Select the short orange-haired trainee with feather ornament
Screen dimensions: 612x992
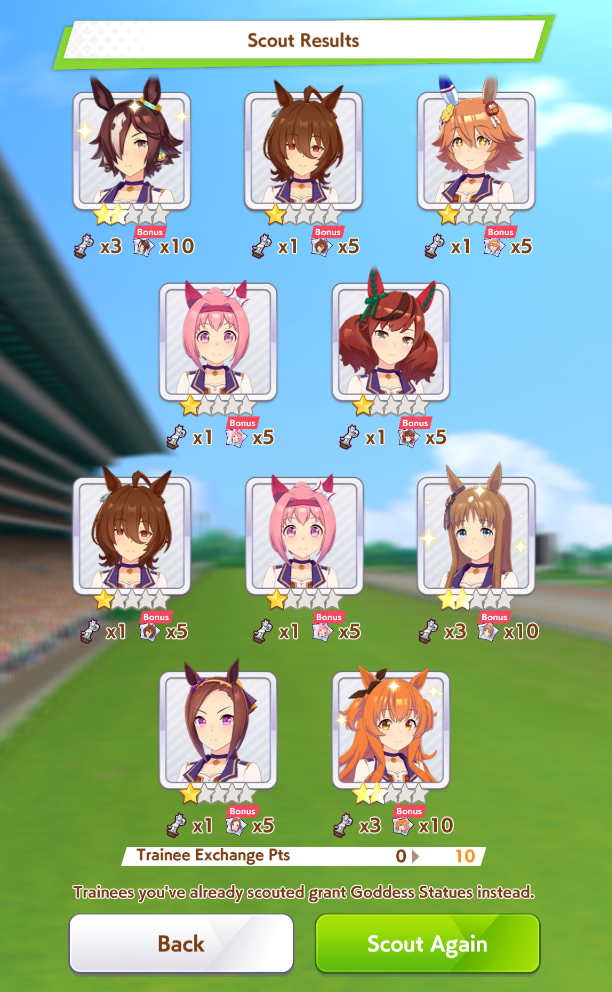click(476, 151)
